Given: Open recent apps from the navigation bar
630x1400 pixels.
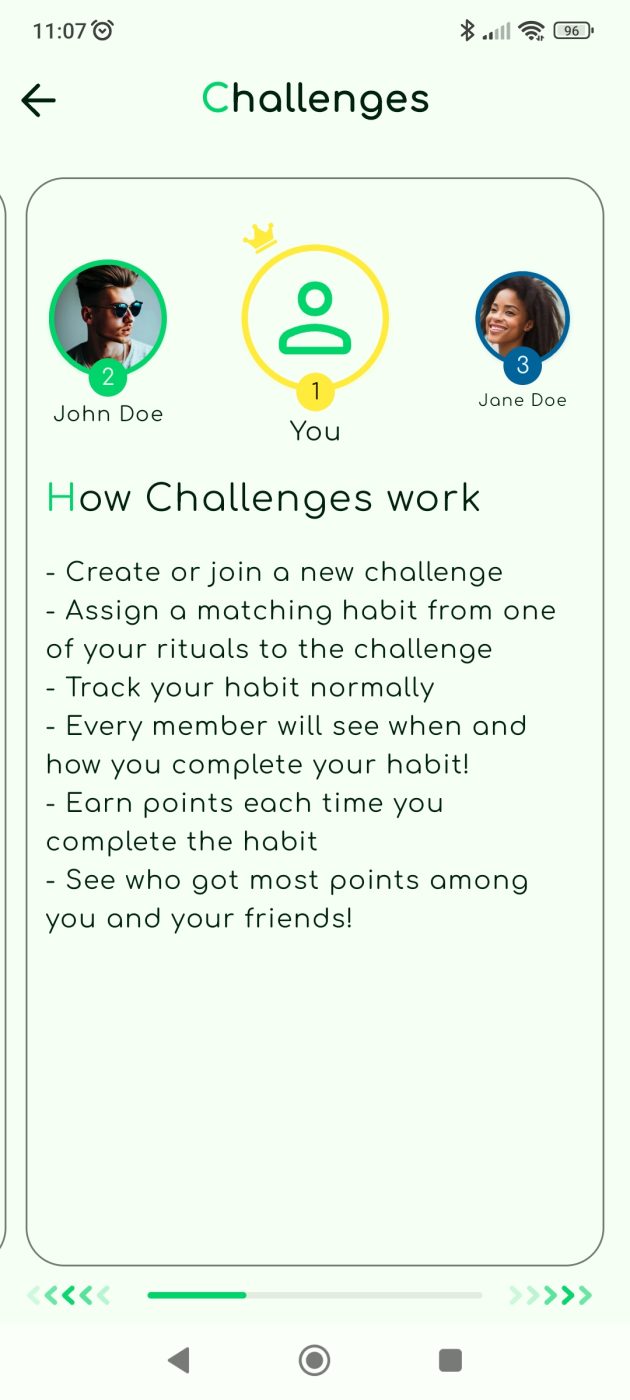Looking at the screenshot, I should coord(450,1360).
